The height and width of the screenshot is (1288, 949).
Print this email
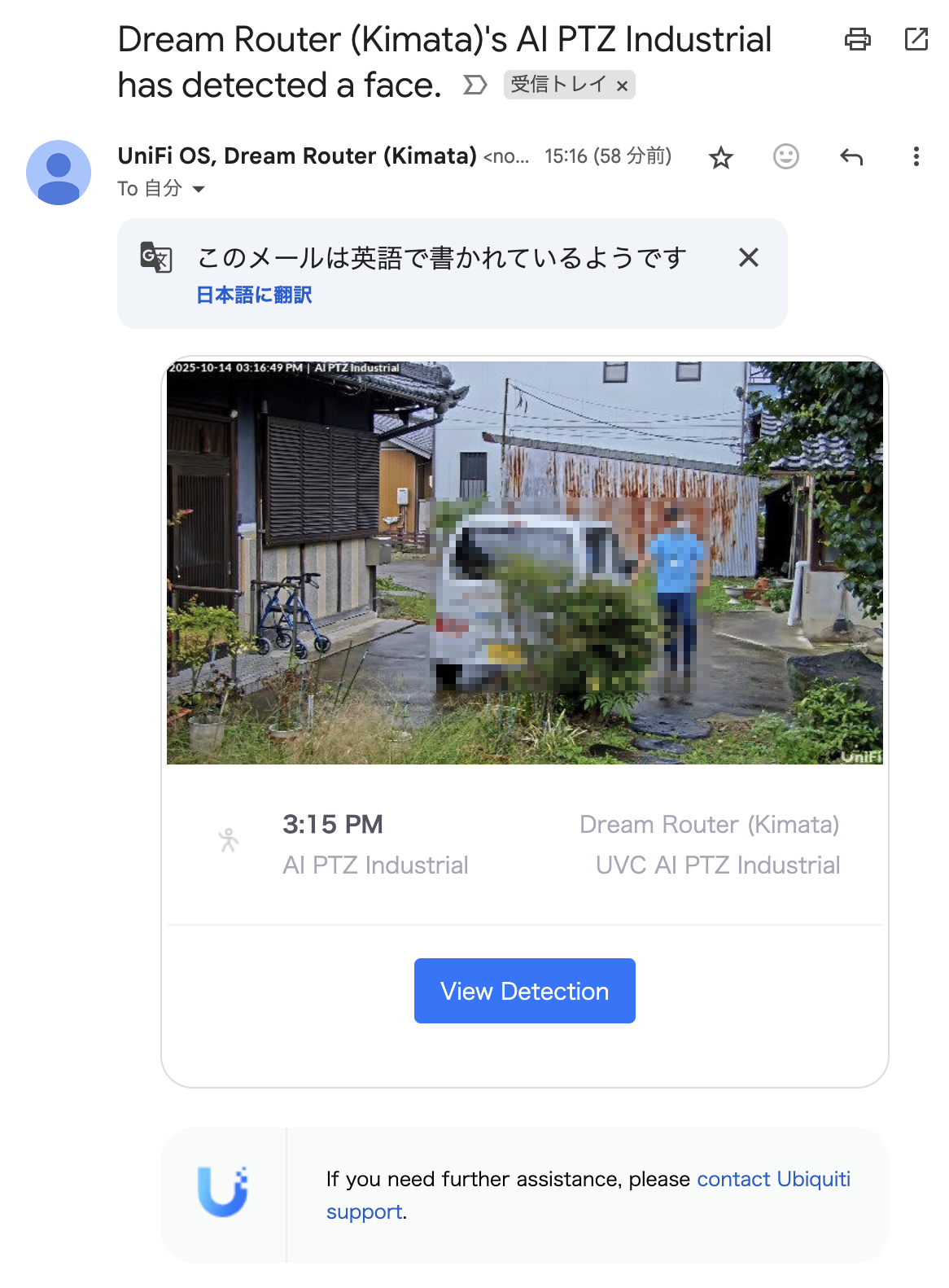pos(857,39)
